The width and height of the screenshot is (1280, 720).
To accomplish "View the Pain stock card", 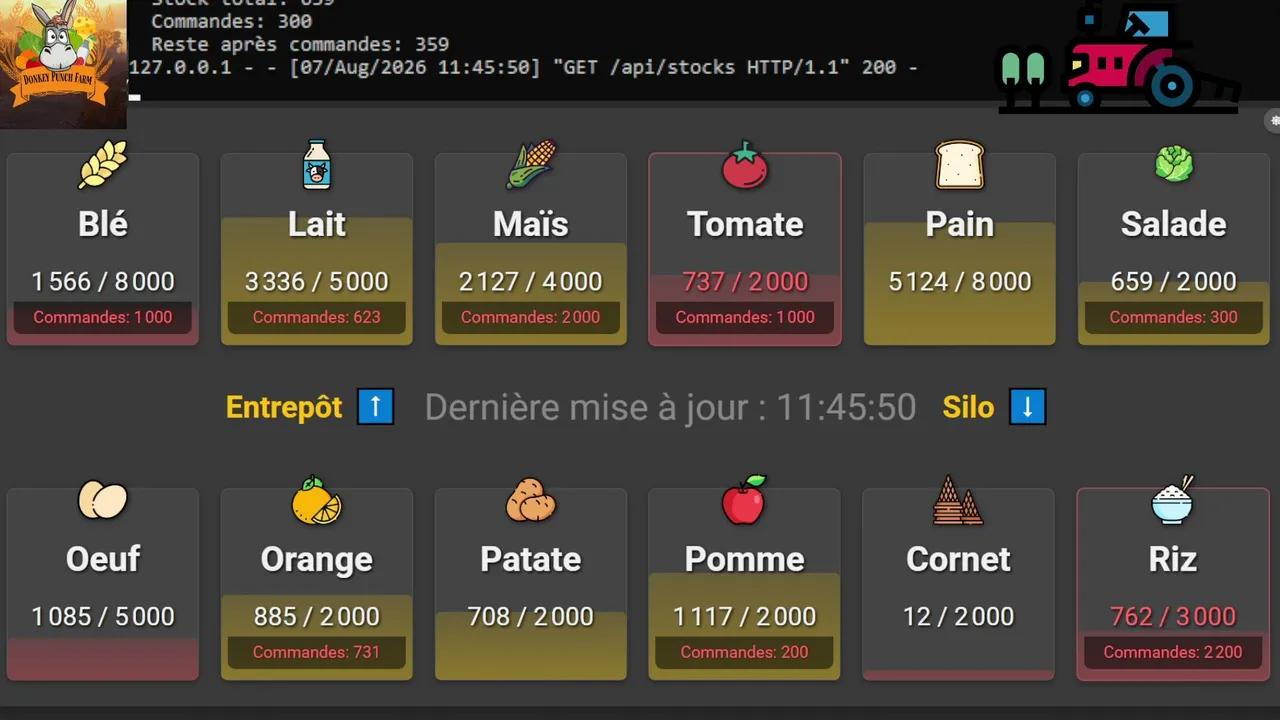I will (959, 249).
